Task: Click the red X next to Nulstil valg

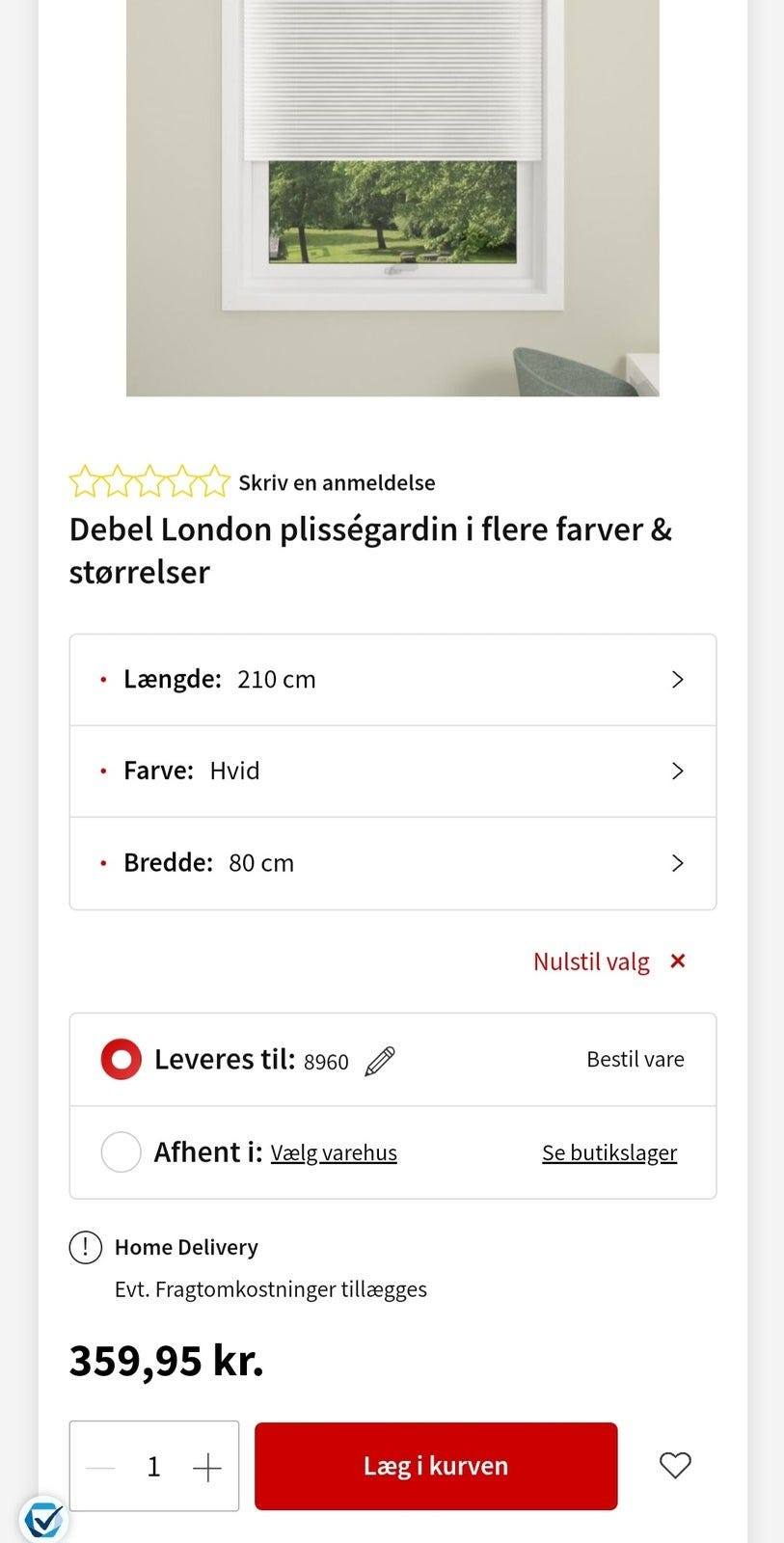Action: (x=678, y=961)
